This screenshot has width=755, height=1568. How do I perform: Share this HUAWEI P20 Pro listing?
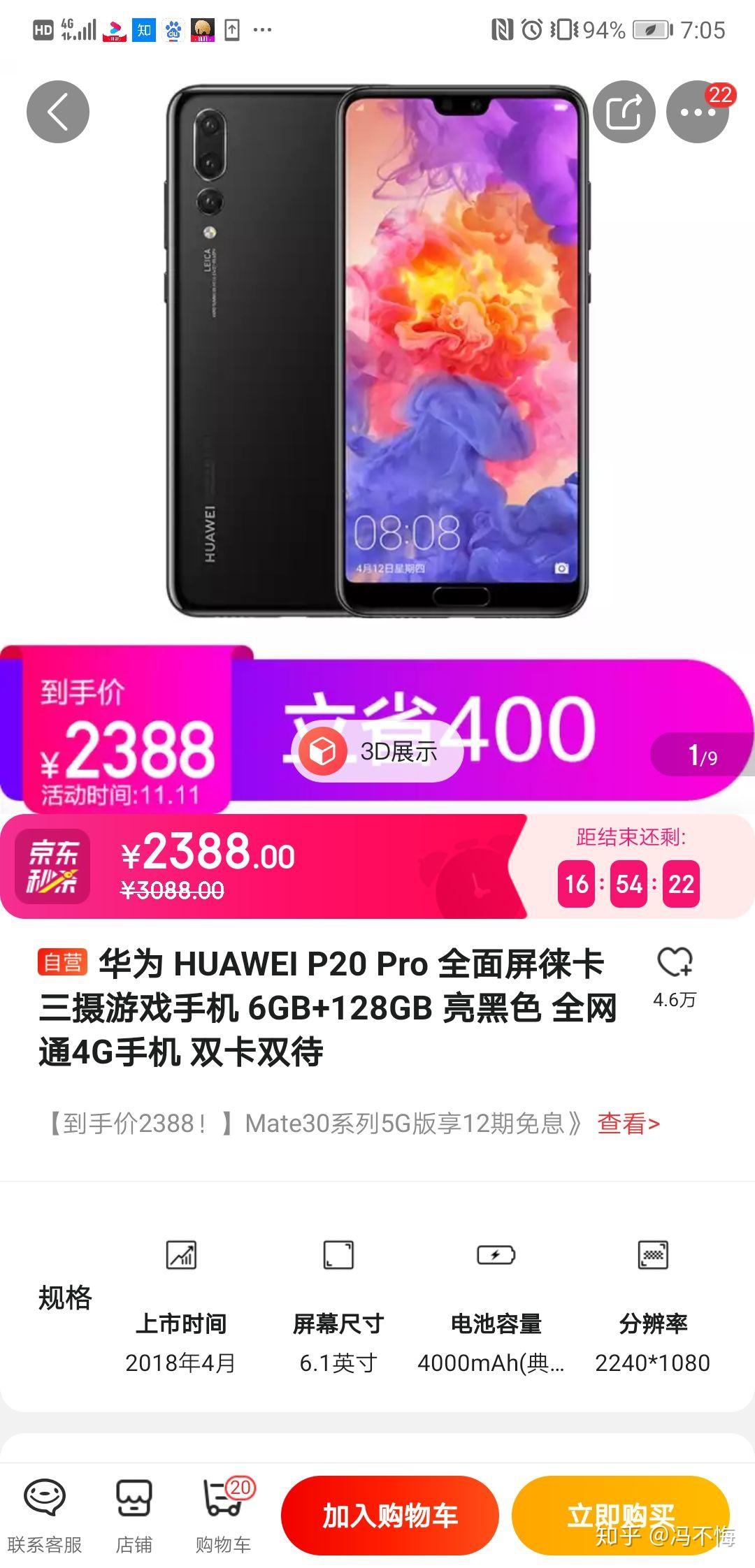(x=624, y=112)
